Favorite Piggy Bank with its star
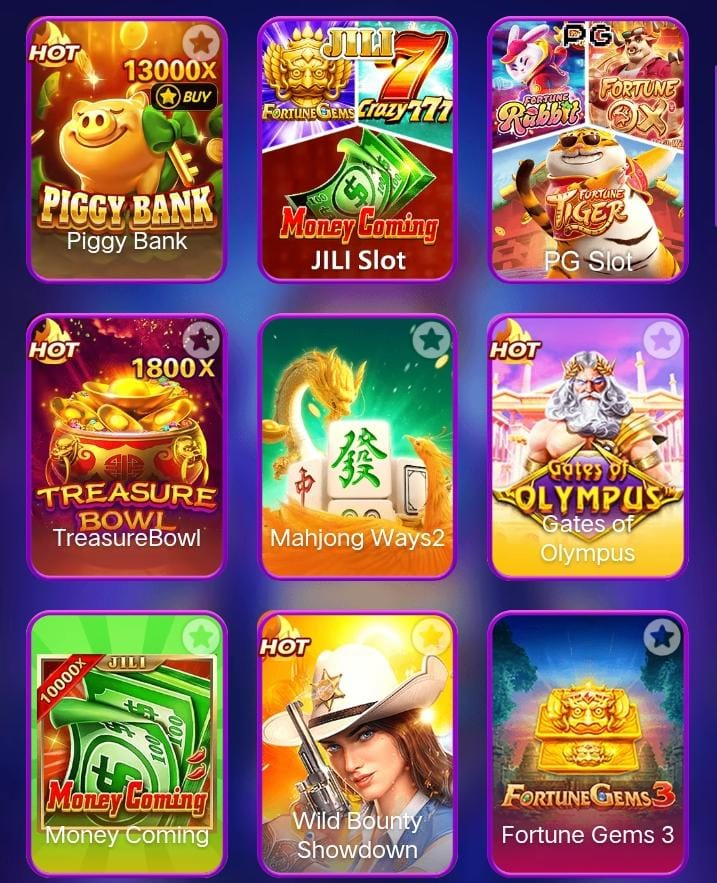The width and height of the screenshot is (717, 883). pos(201,42)
